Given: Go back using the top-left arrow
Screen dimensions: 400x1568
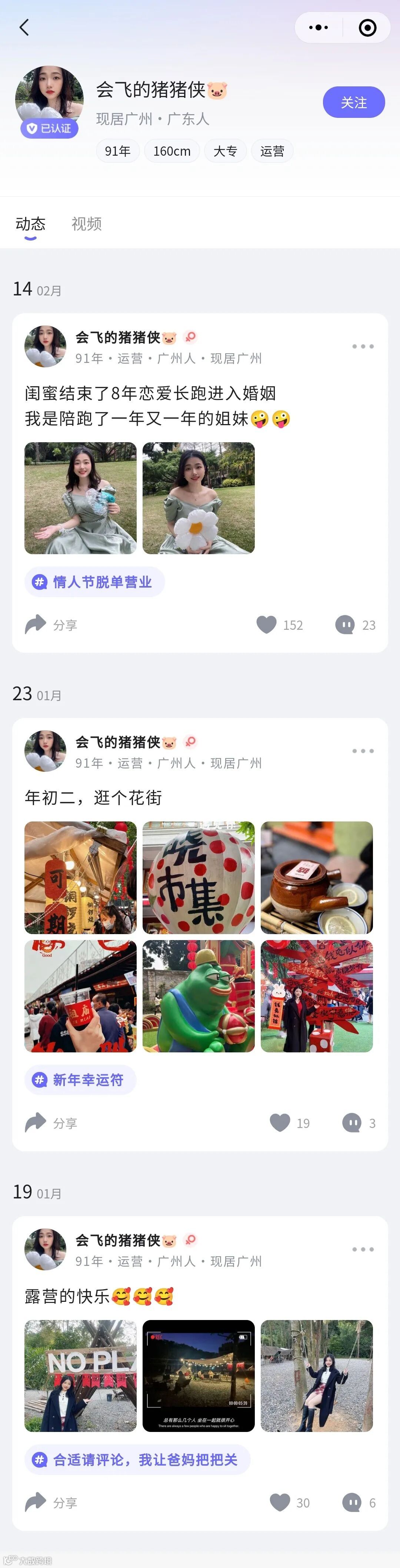Looking at the screenshot, I should 24,27.
